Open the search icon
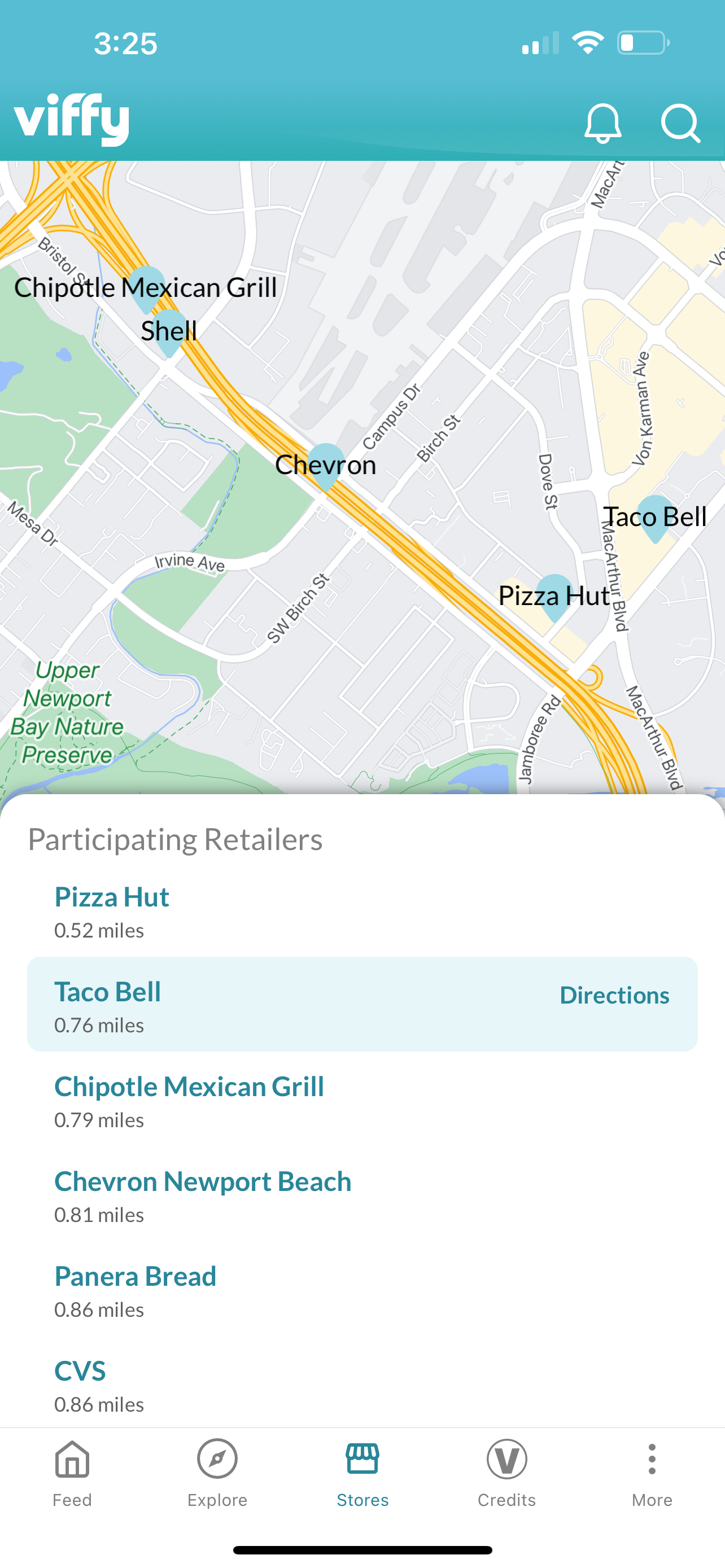 point(680,124)
